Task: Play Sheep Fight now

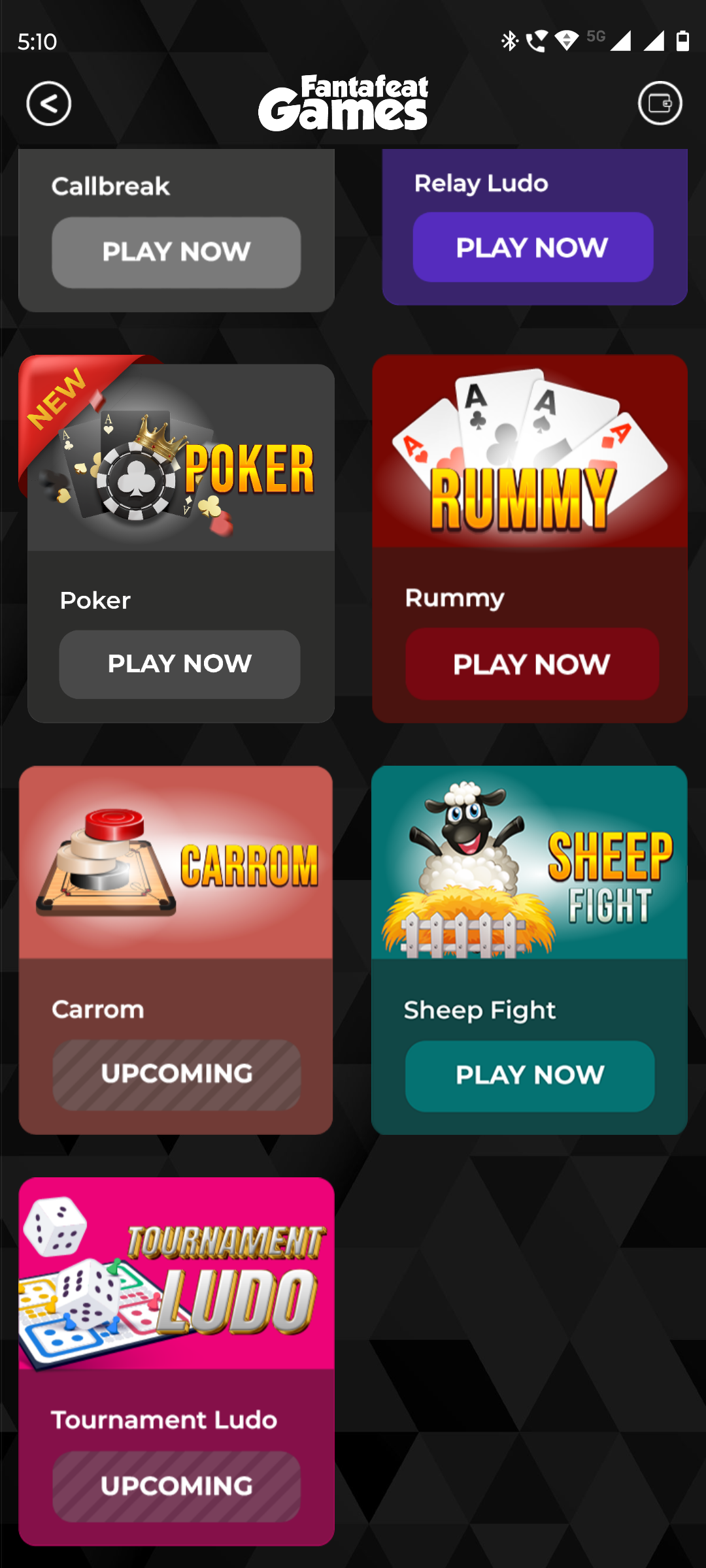Action: 529,1076
